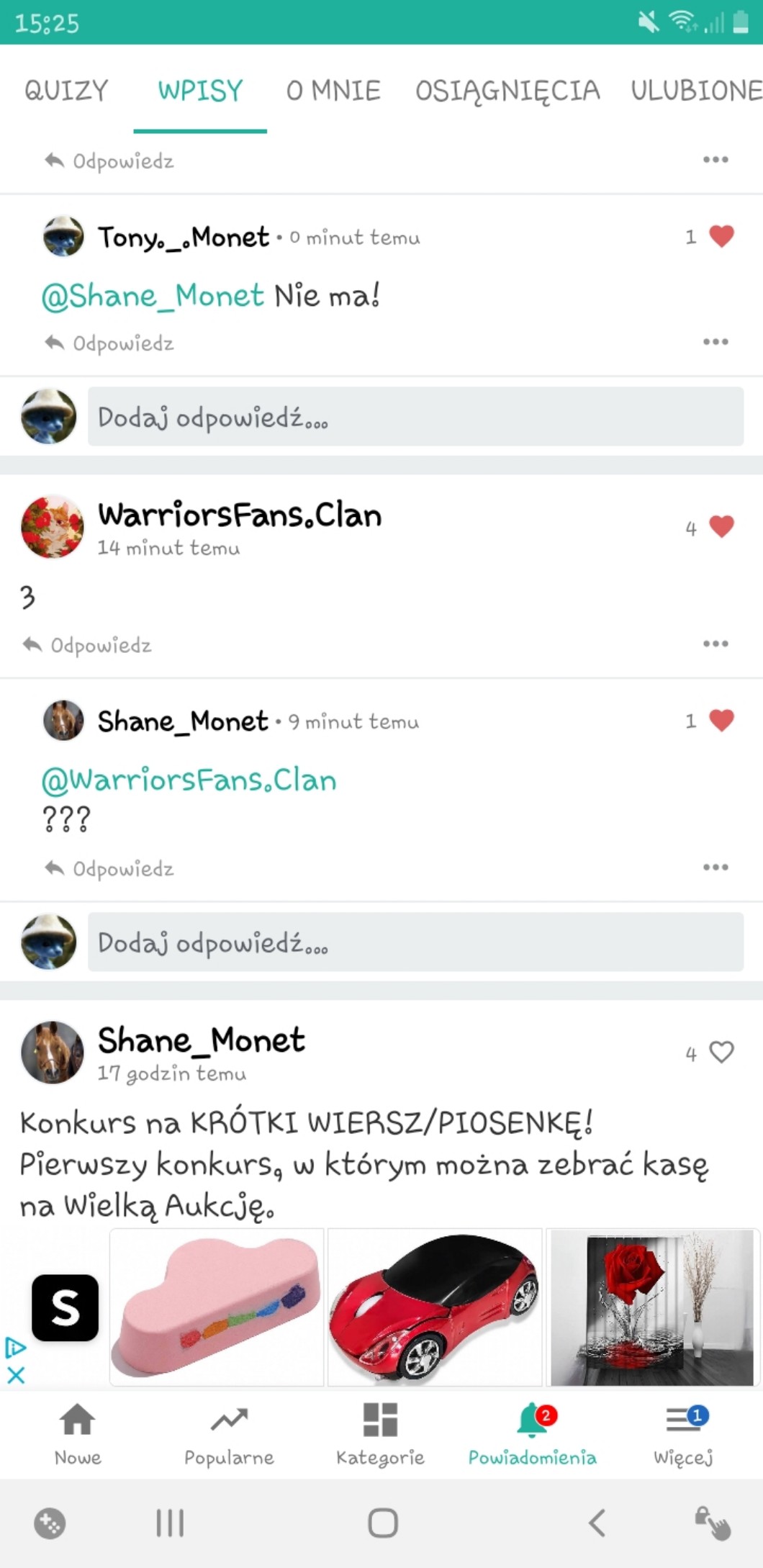Reply to WarriorsFans.Clan's post

tap(88, 645)
